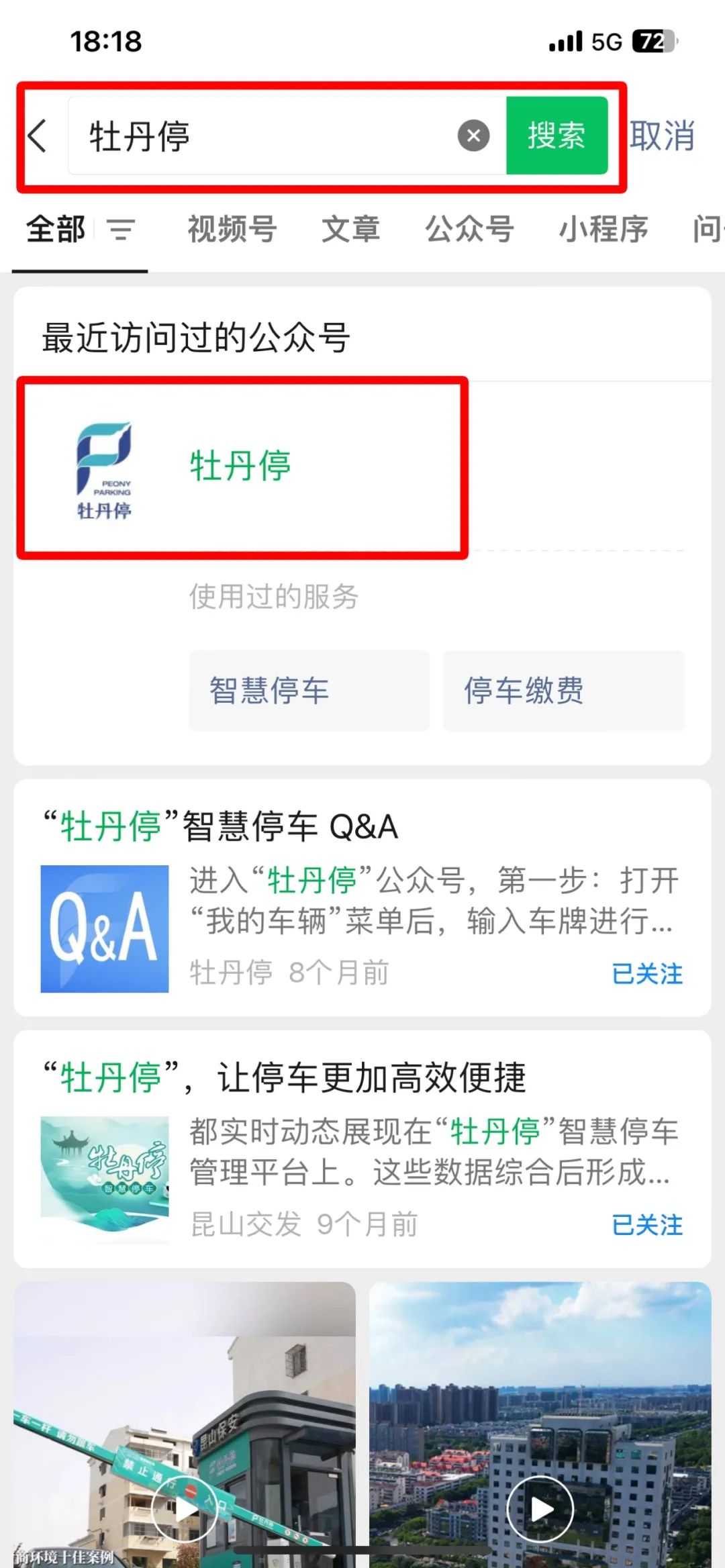Go back using the left arrow
725x1568 pixels.
[x=38, y=136]
